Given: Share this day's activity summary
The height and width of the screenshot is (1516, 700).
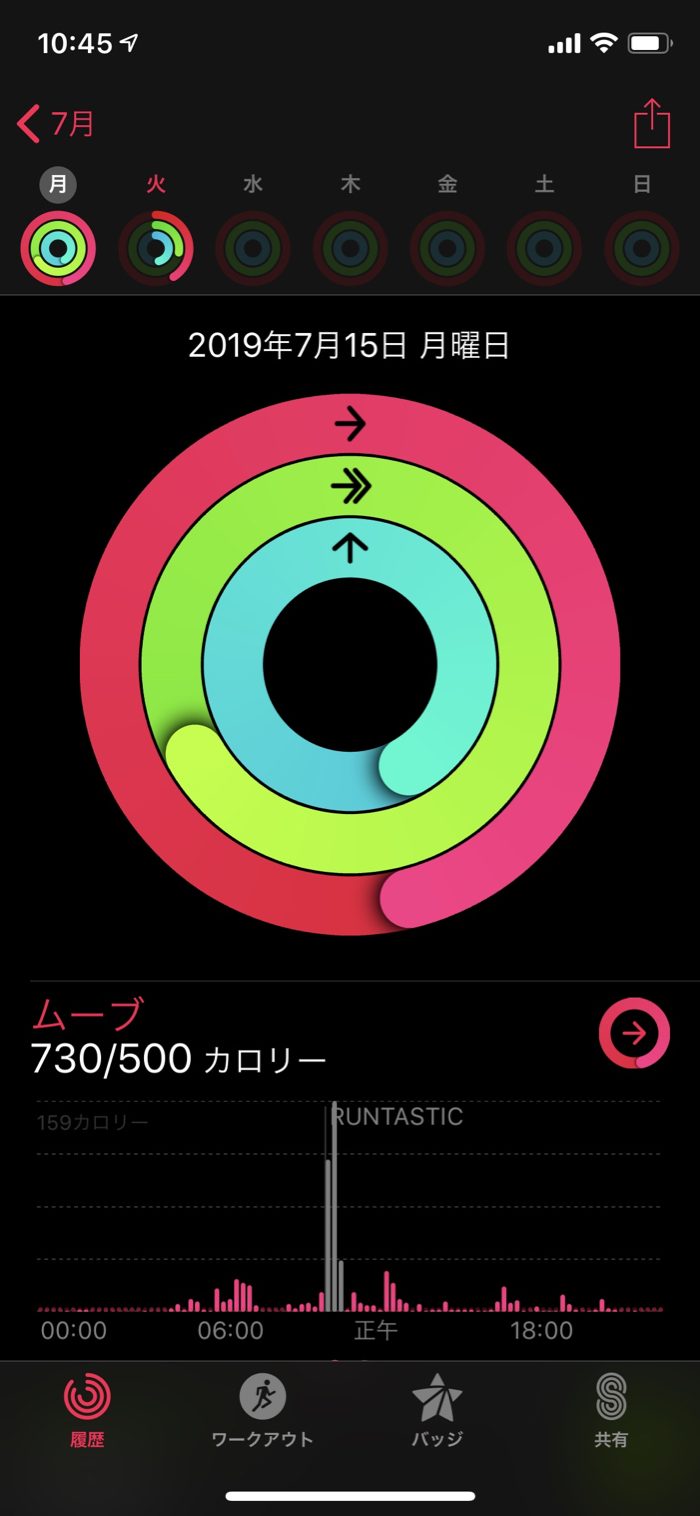Looking at the screenshot, I should [x=651, y=124].
